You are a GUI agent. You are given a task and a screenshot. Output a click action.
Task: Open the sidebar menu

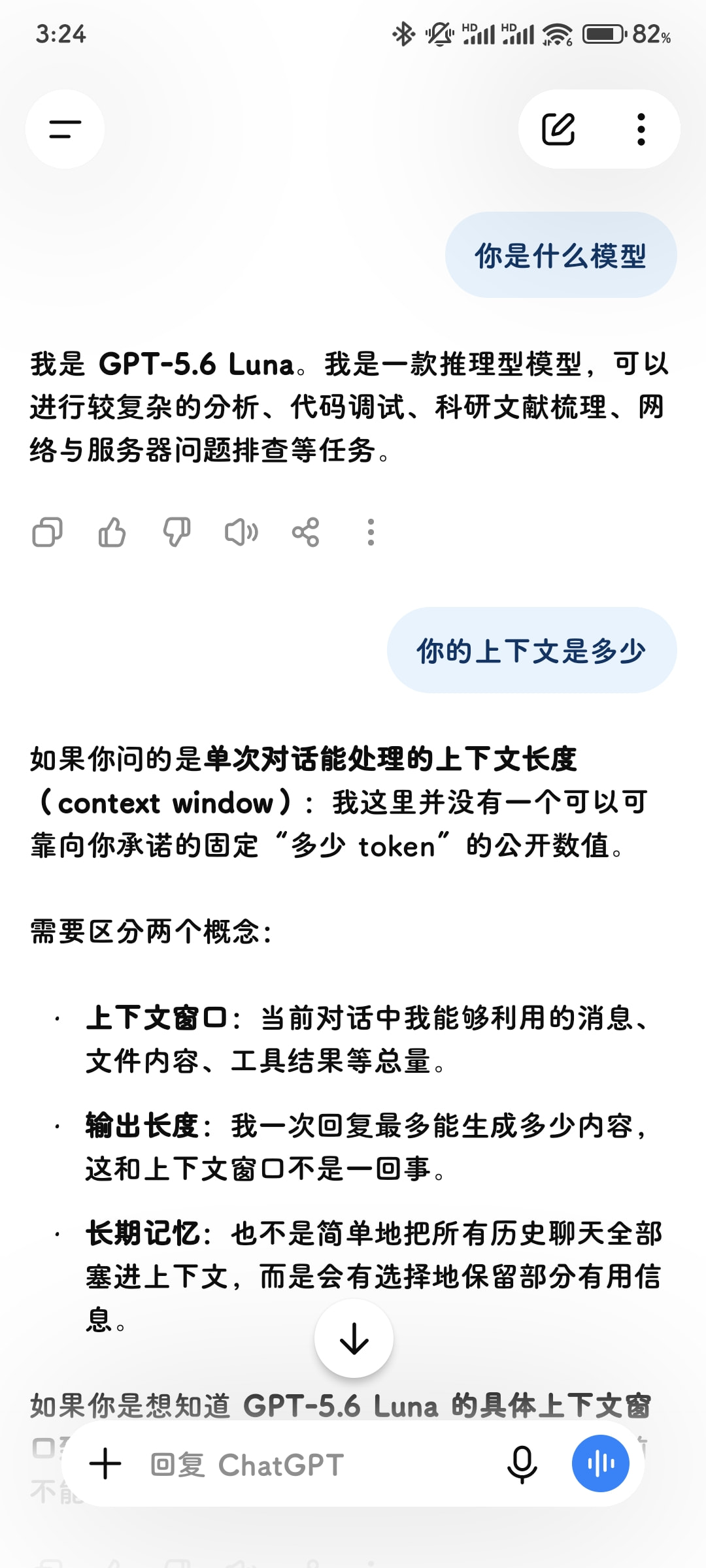[65, 129]
